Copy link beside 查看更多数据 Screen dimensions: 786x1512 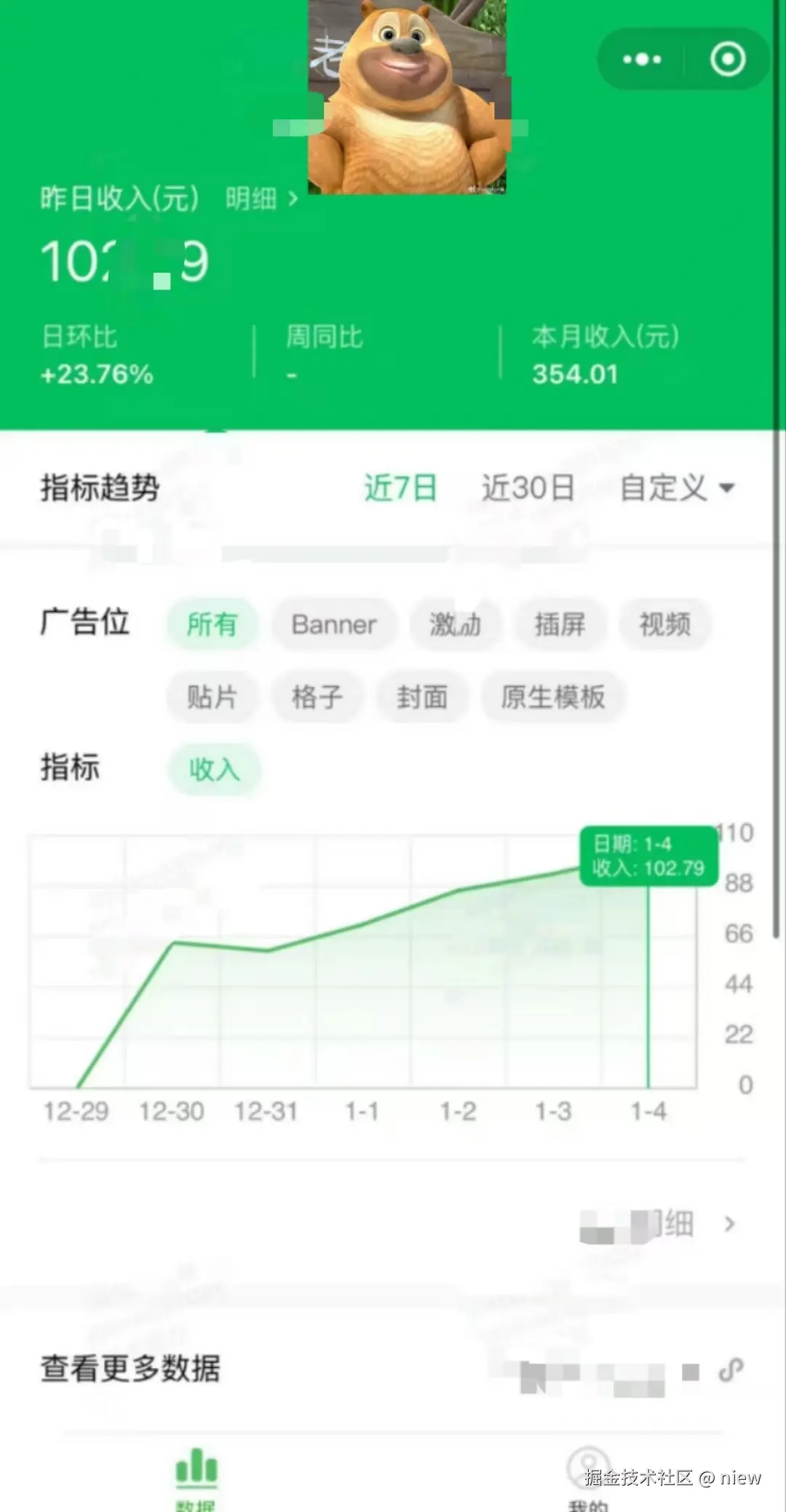coord(731,1369)
